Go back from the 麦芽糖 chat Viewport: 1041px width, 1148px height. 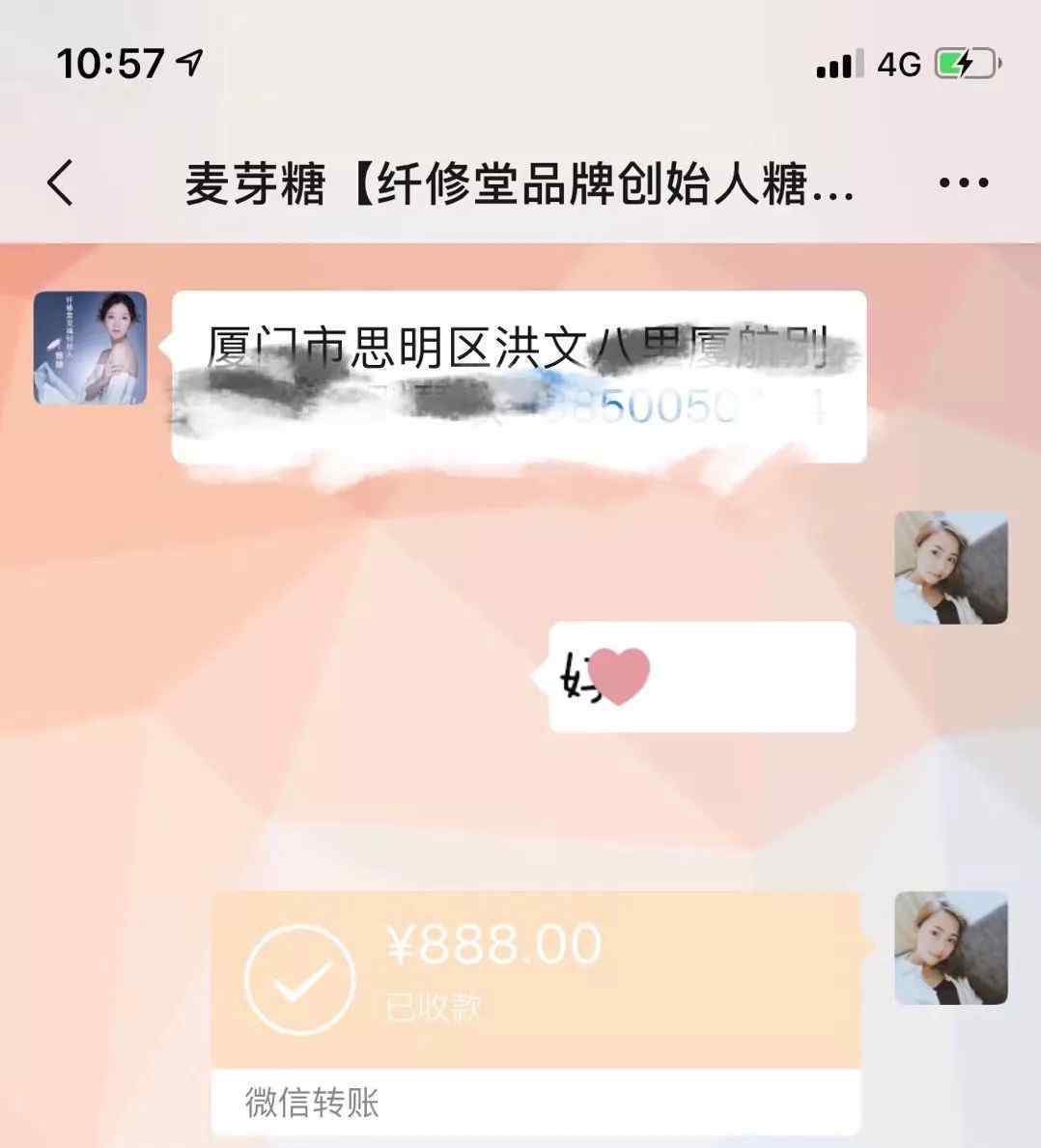tap(60, 182)
